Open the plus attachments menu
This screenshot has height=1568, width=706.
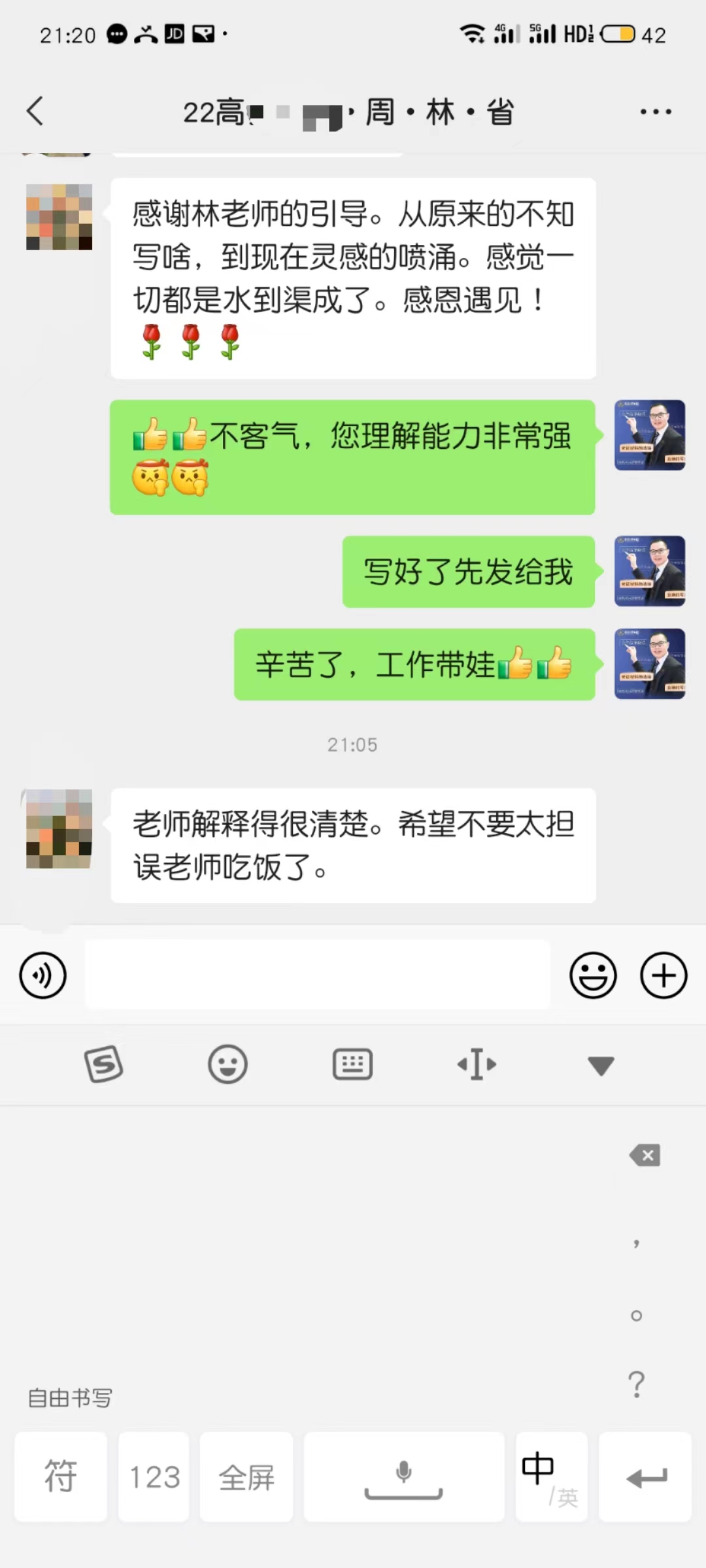(664, 975)
